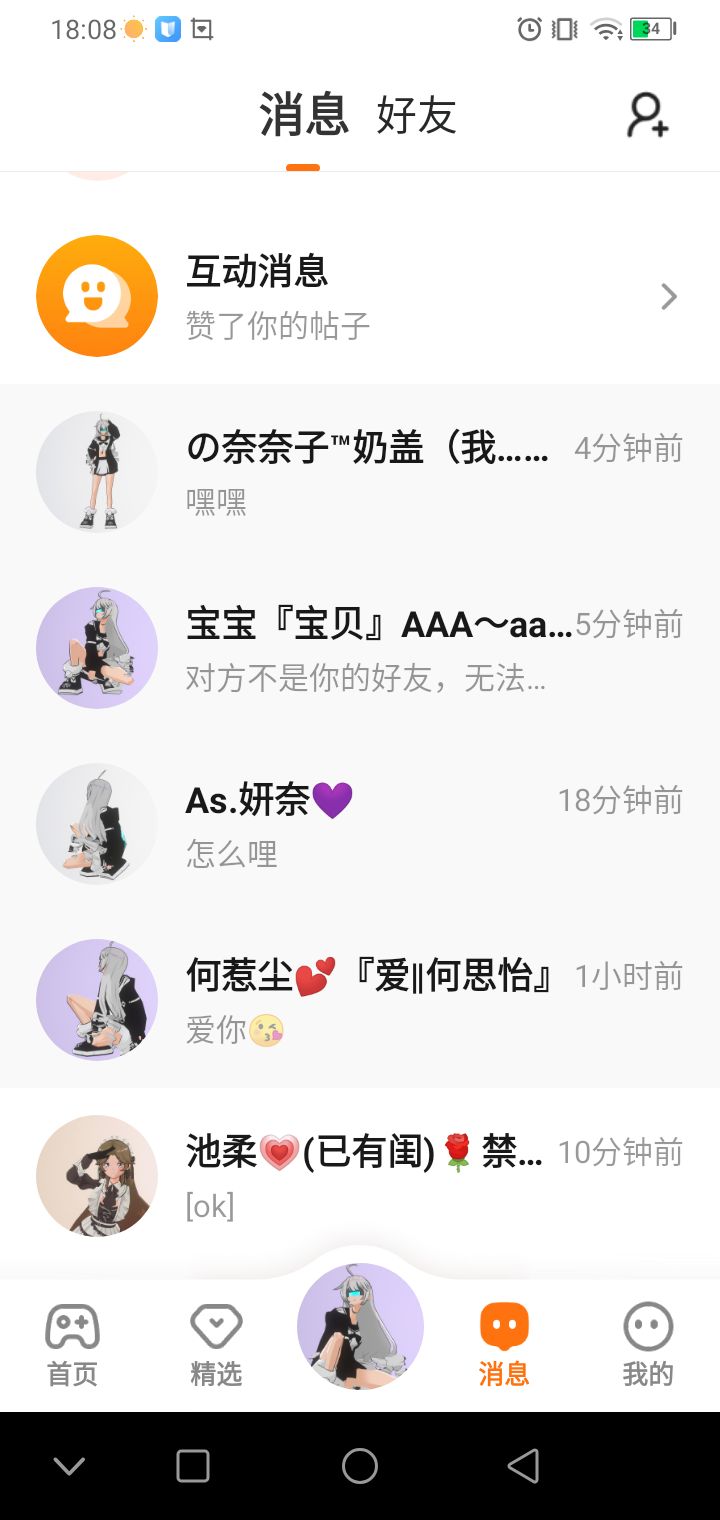Select the 消息 top tab

pyautogui.click(x=304, y=114)
